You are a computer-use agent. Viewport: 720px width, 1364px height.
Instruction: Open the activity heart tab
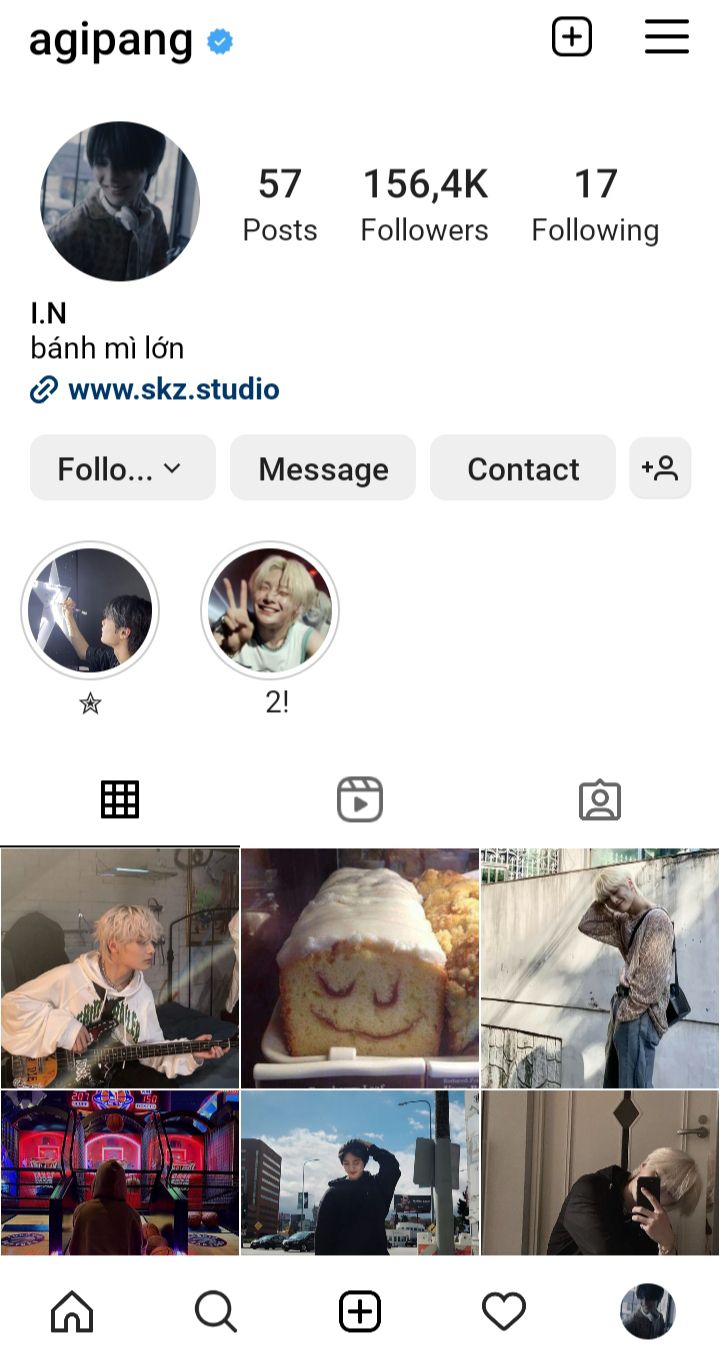pos(504,1311)
